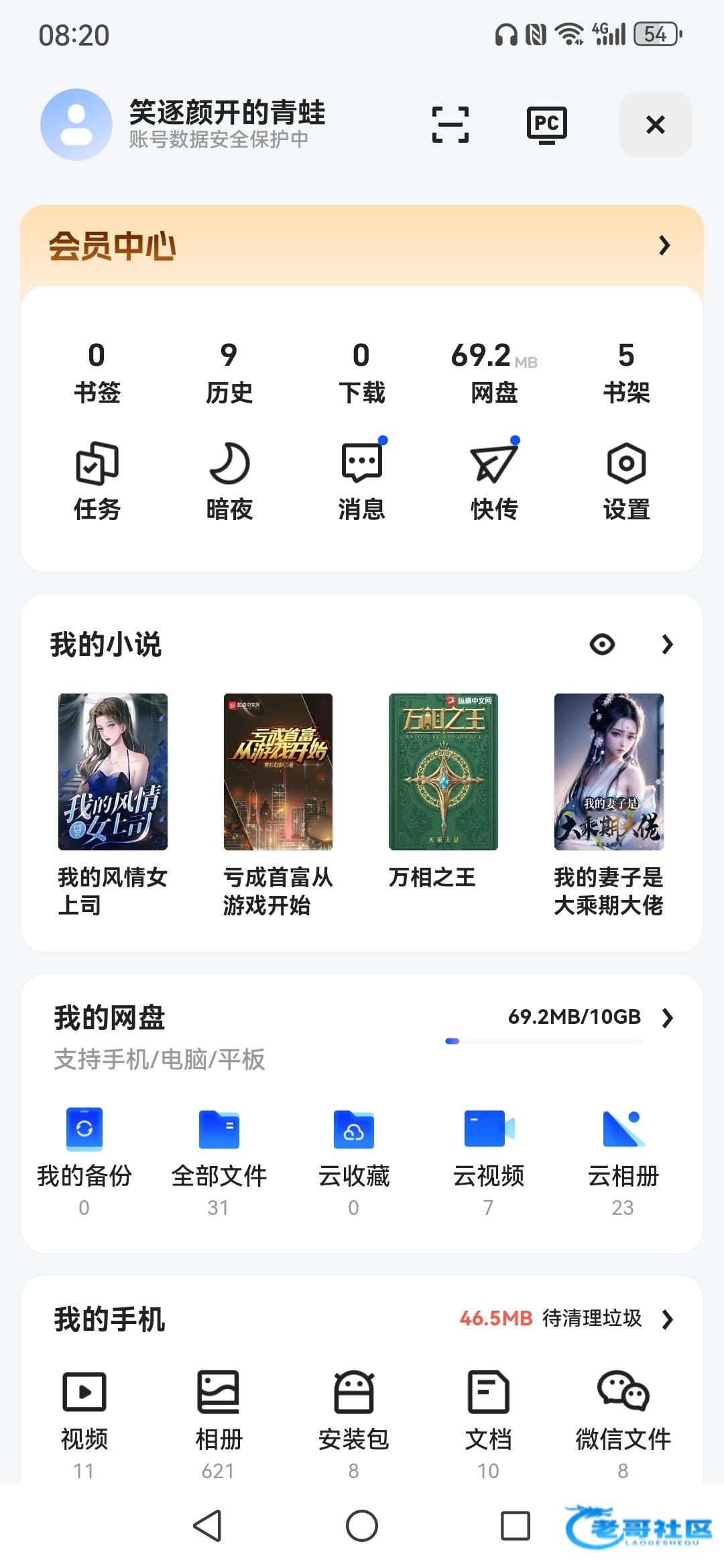This screenshot has height=1568, width=724.
Task: Open 全部文件 in cloud drive
Action: click(219, 1160)
